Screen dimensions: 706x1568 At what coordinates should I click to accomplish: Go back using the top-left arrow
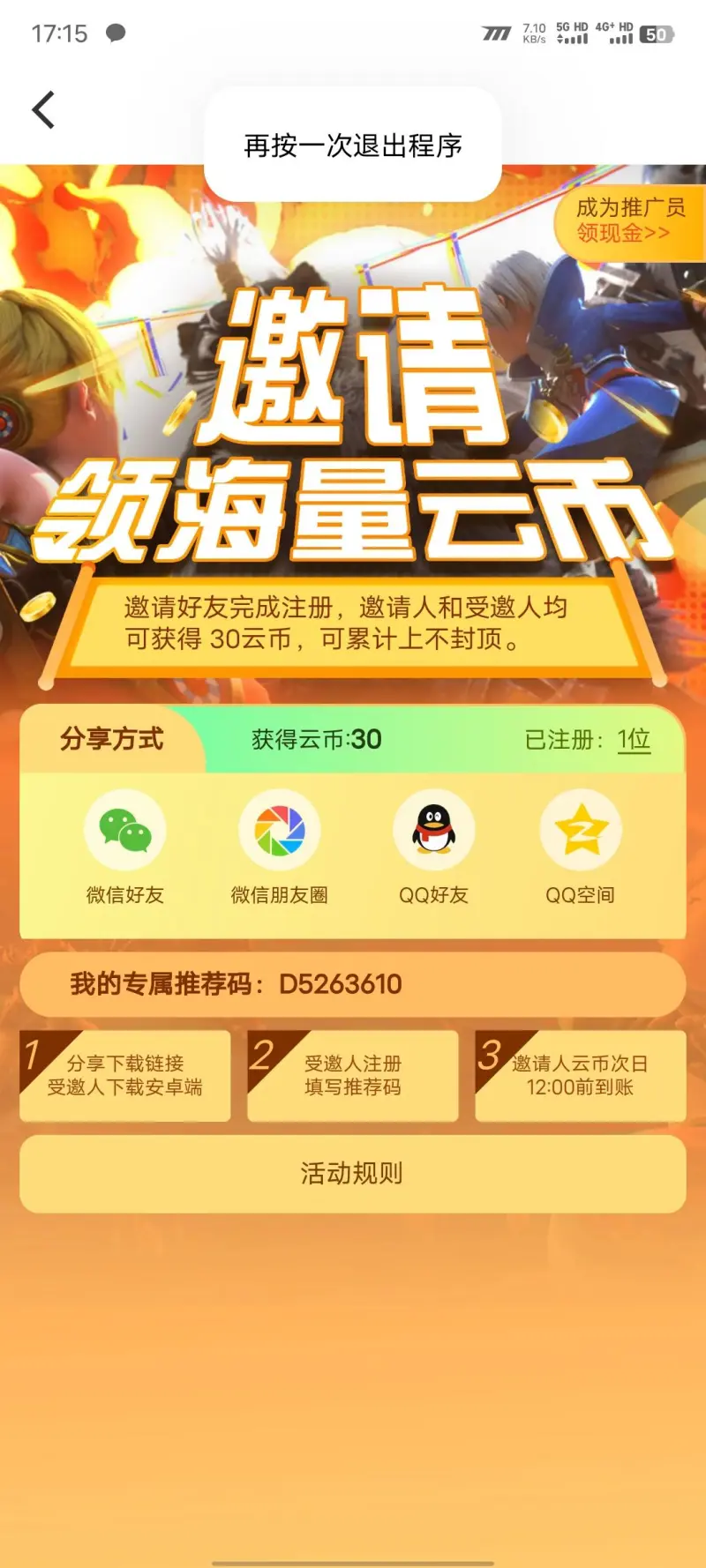tap(43, 110)
